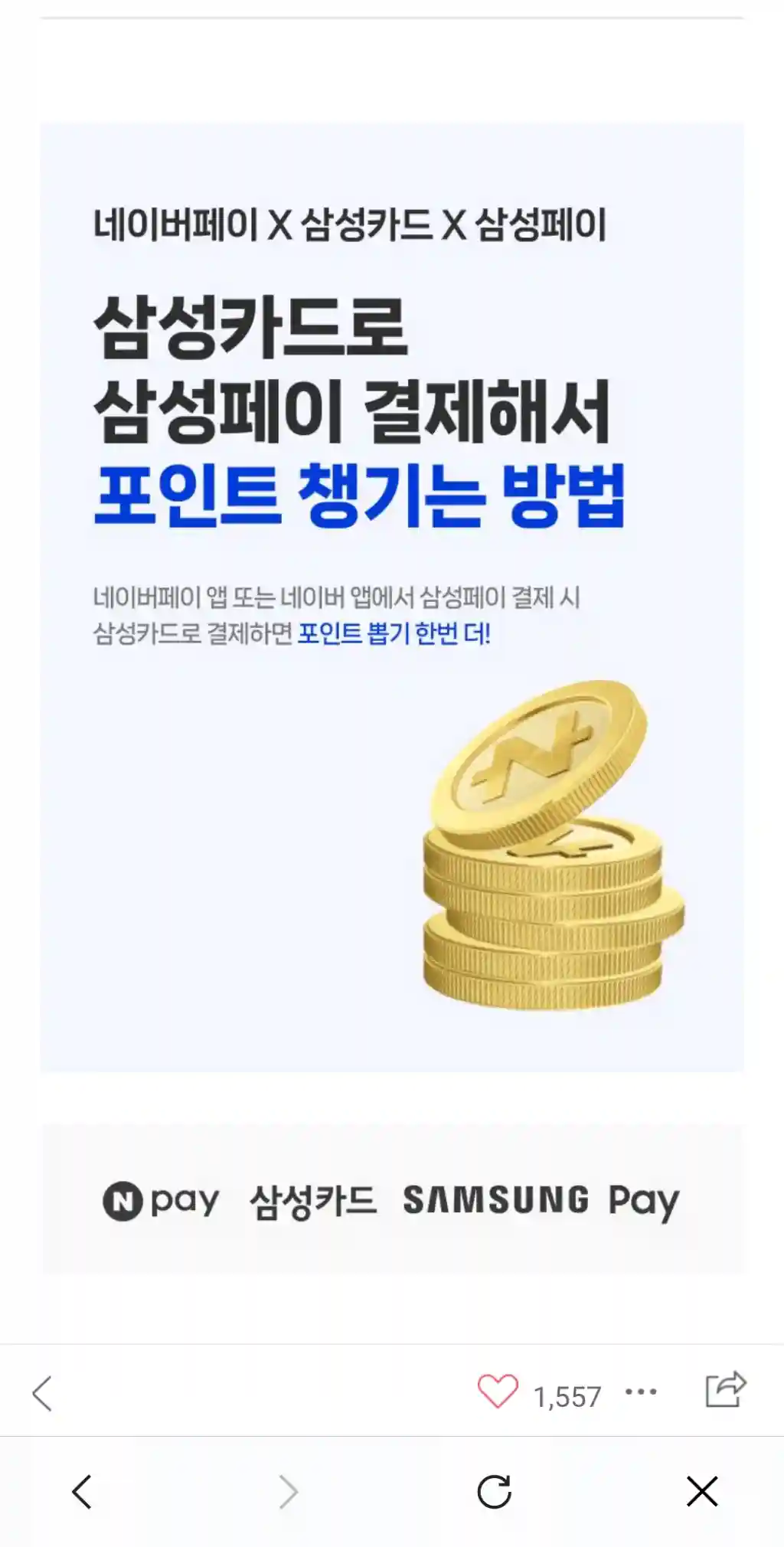Go to the previous page in the browser bar
The height and width of the screenshot is (1547, 784).
(82, 1492)
